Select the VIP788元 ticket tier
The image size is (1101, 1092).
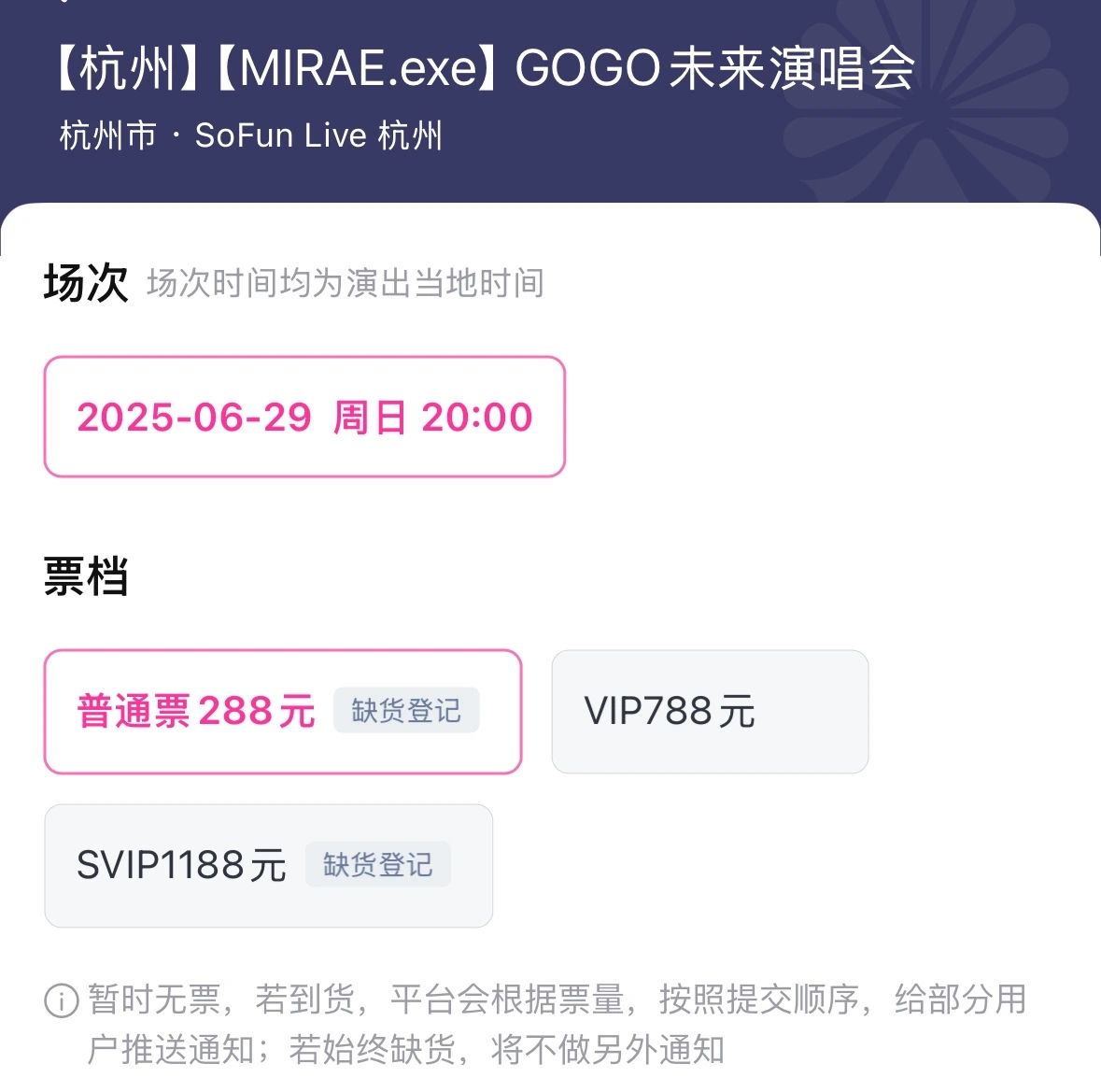click(x=709, y=712)
